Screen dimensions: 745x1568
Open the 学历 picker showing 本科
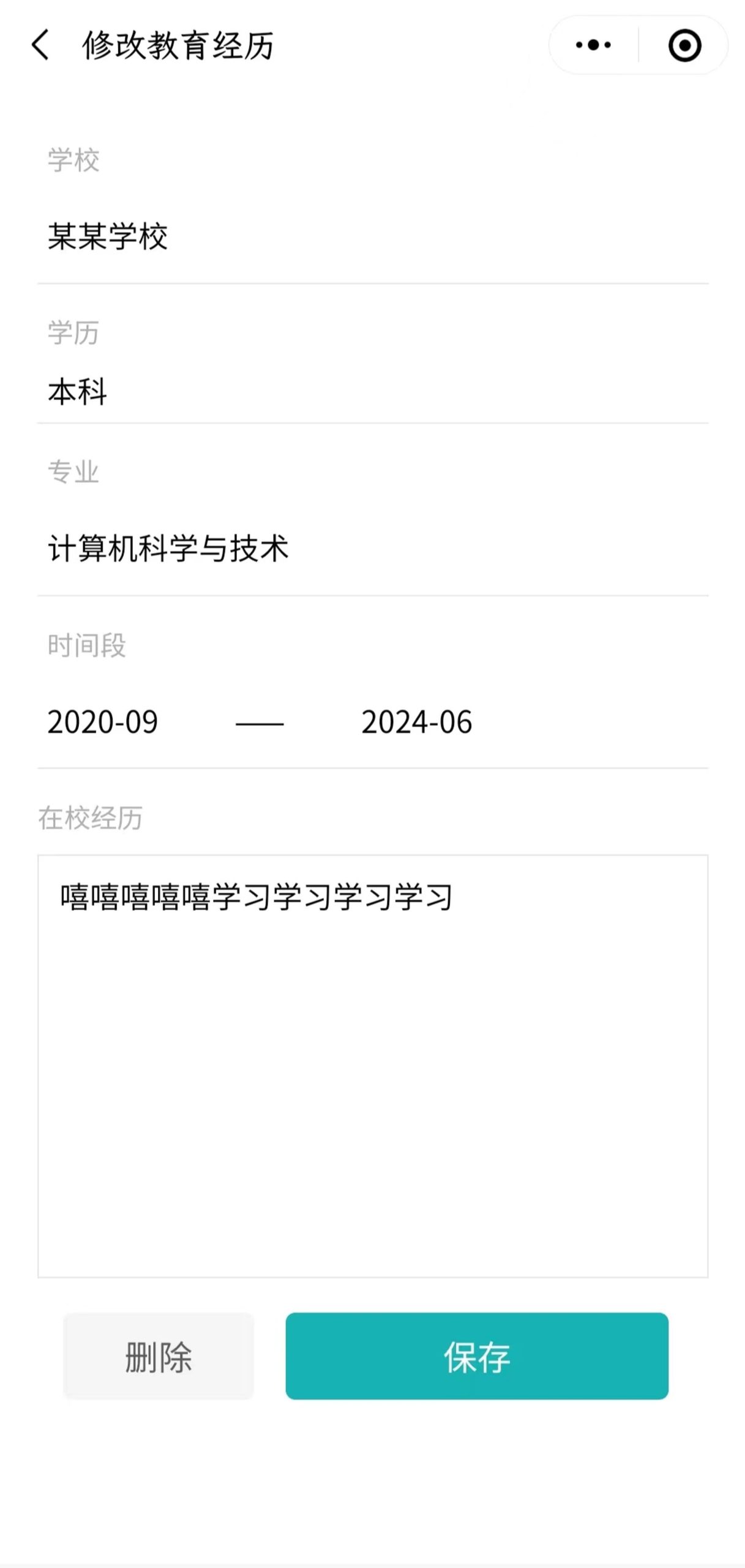[245, 392]
